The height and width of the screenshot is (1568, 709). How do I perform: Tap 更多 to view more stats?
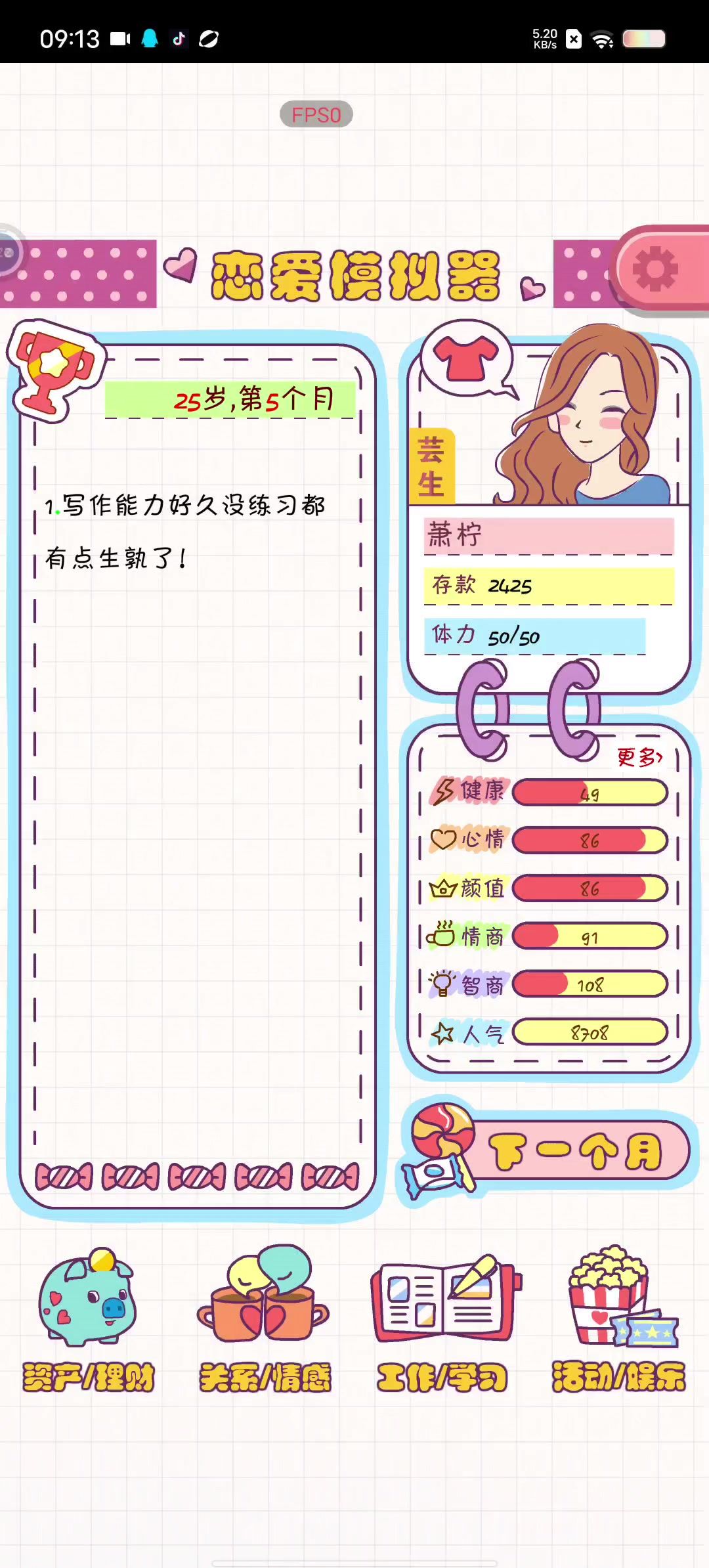click(x=639, y=757)
